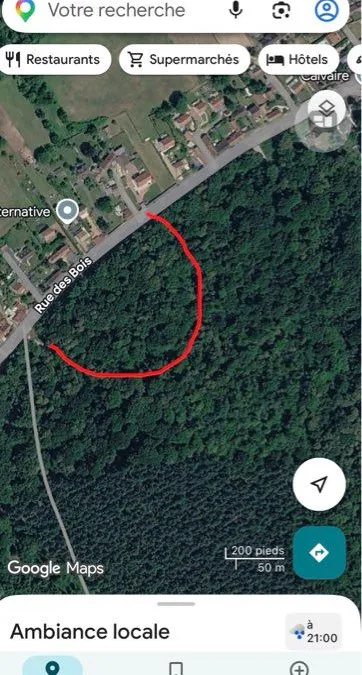Open the place pin near Rue des Bois
The image size is (362, 675).
[68, 212]
